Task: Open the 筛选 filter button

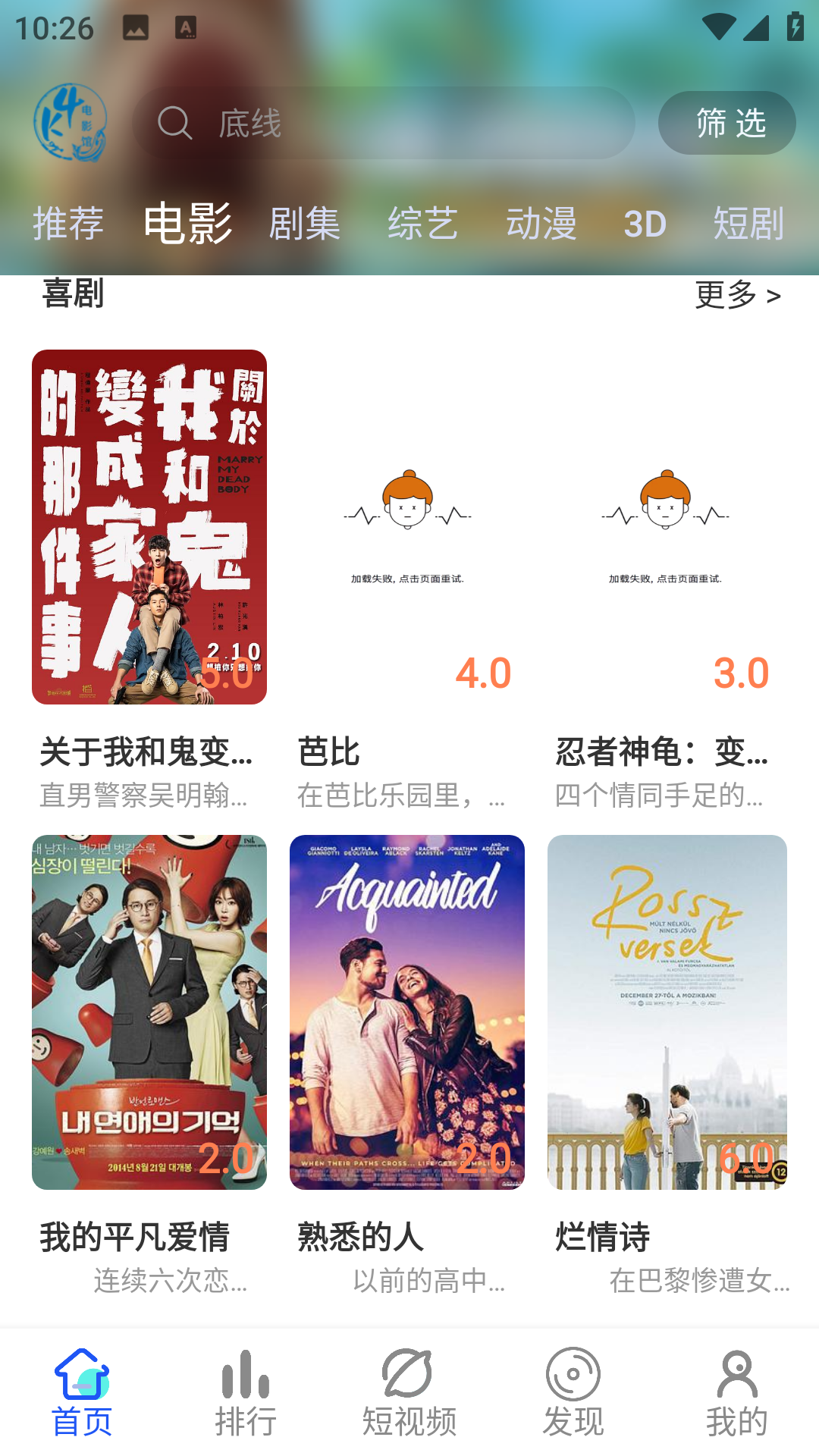Action: pyautogui.click(x=726, y=121)
